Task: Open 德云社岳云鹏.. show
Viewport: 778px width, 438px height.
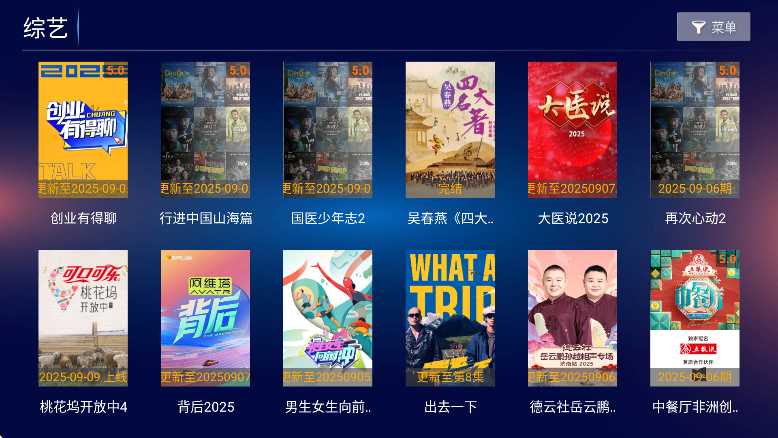Action: coord(572,318)
